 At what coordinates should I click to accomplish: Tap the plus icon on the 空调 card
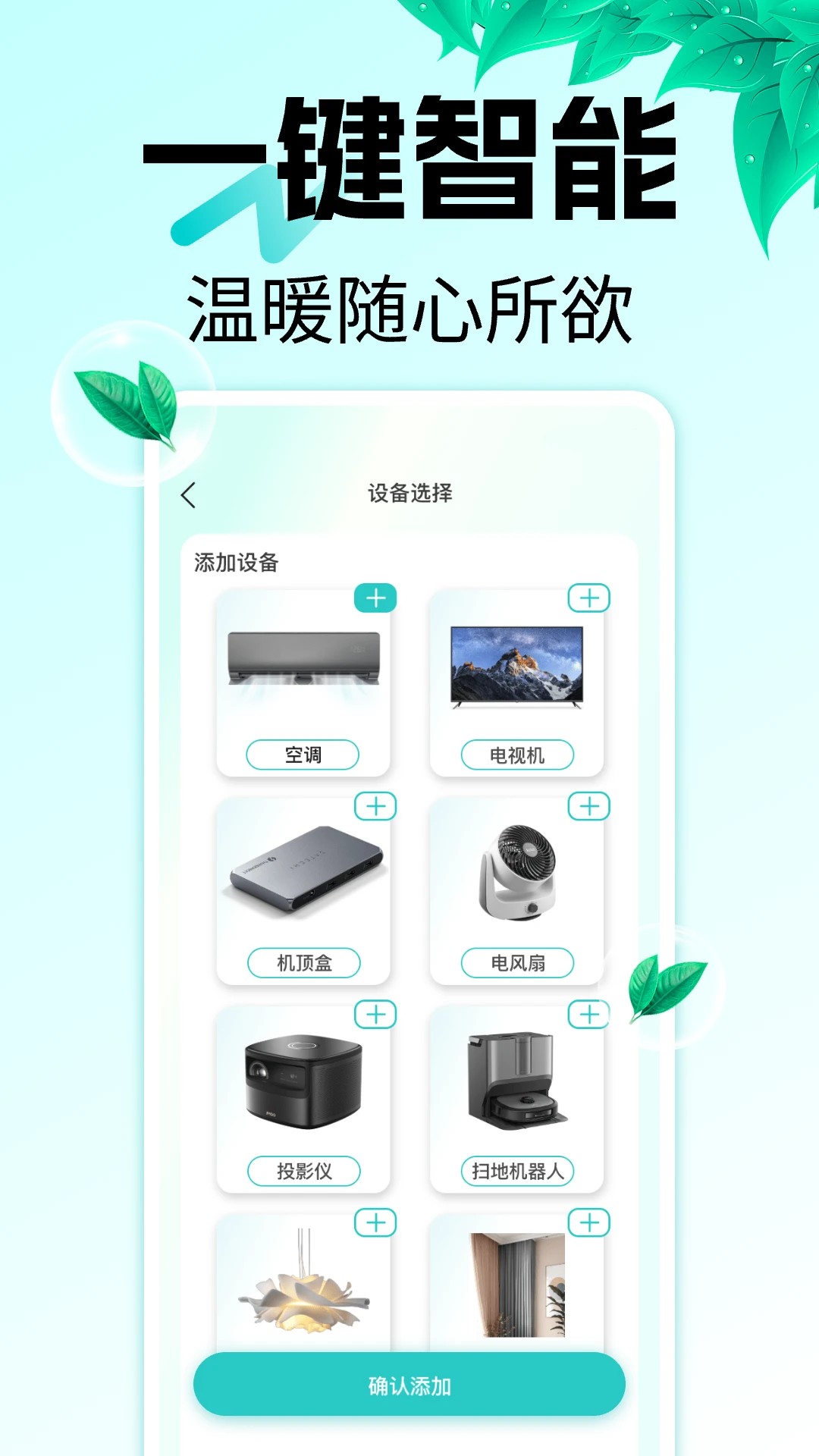point(374,599)
